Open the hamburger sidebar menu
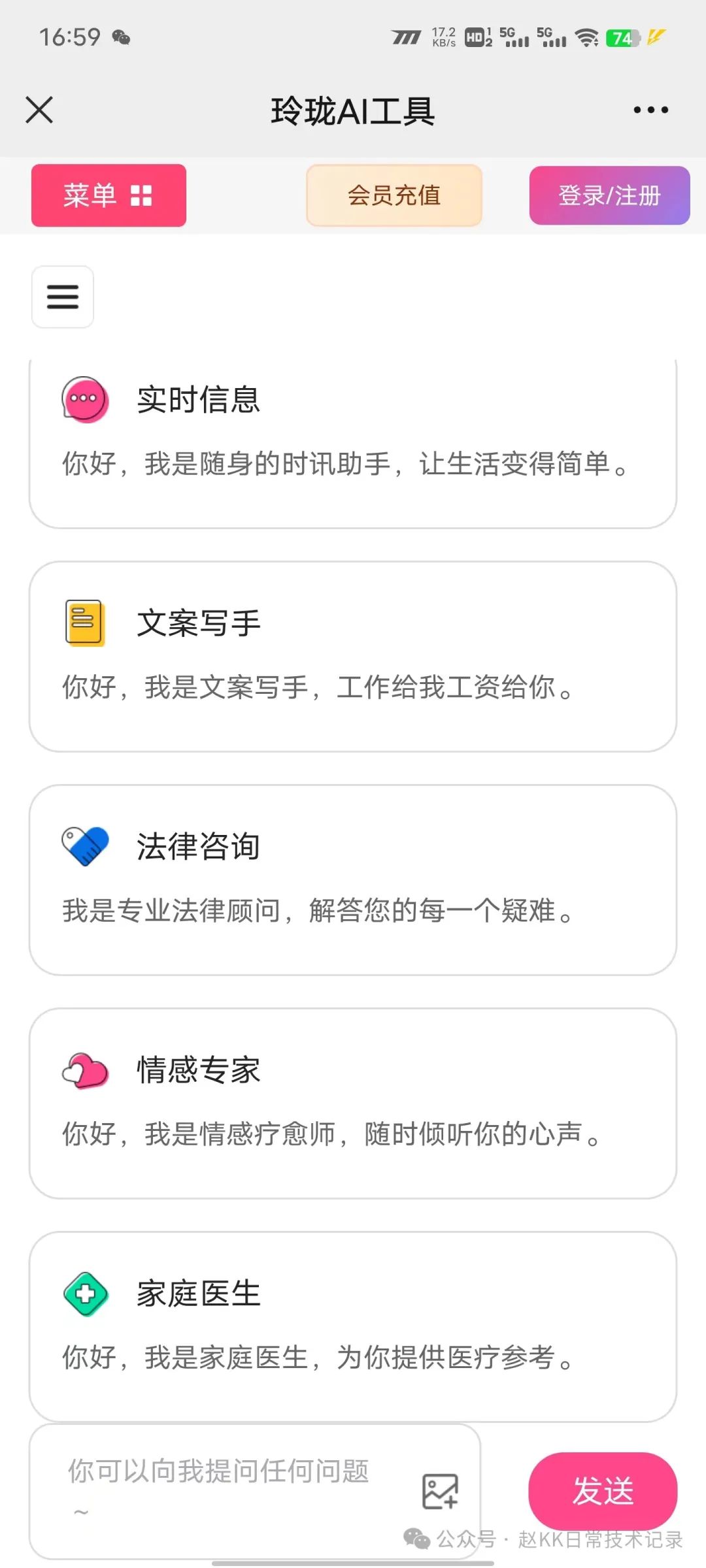This screenshot has height=1568, width=706. pyautogui.click(x=62, y=297)
